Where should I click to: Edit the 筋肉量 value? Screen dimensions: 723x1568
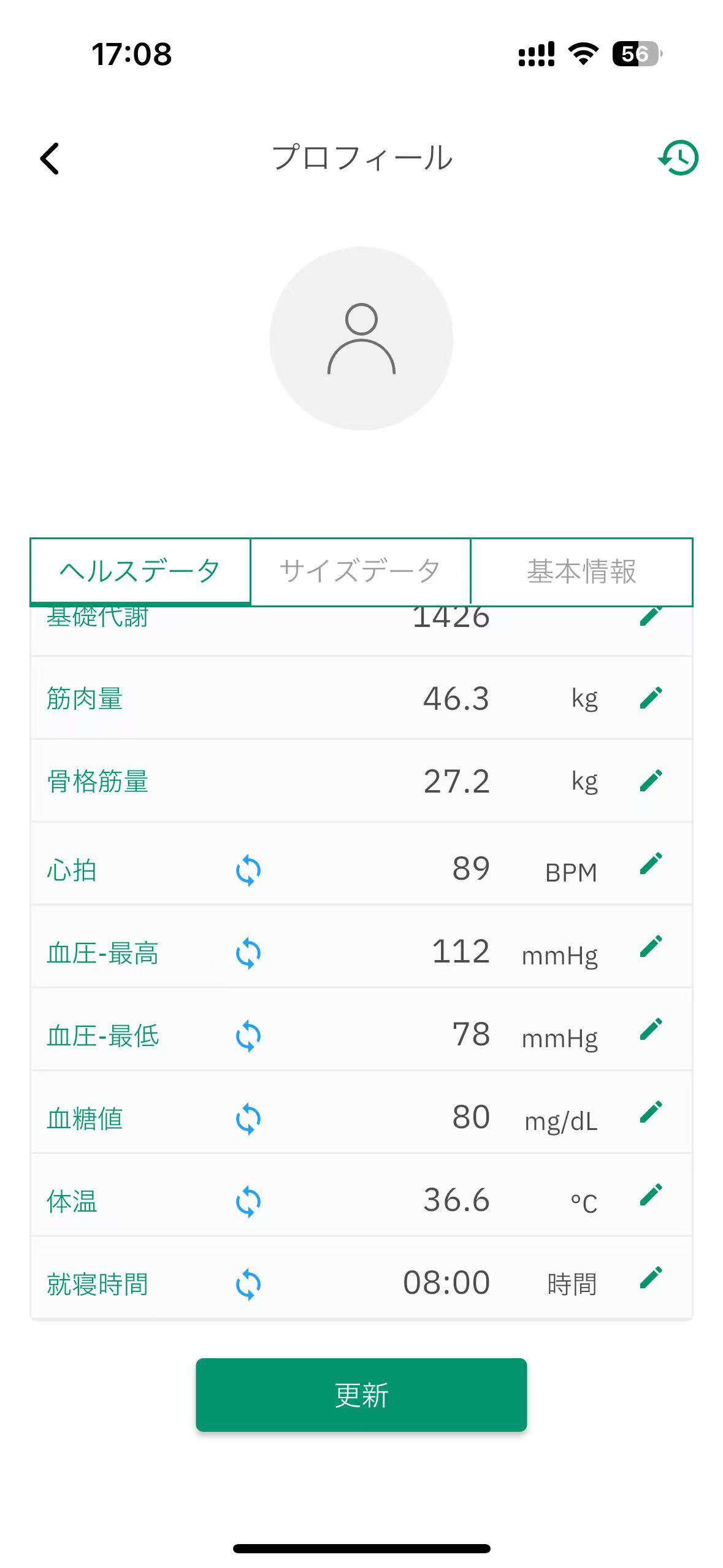coord(651,698)
